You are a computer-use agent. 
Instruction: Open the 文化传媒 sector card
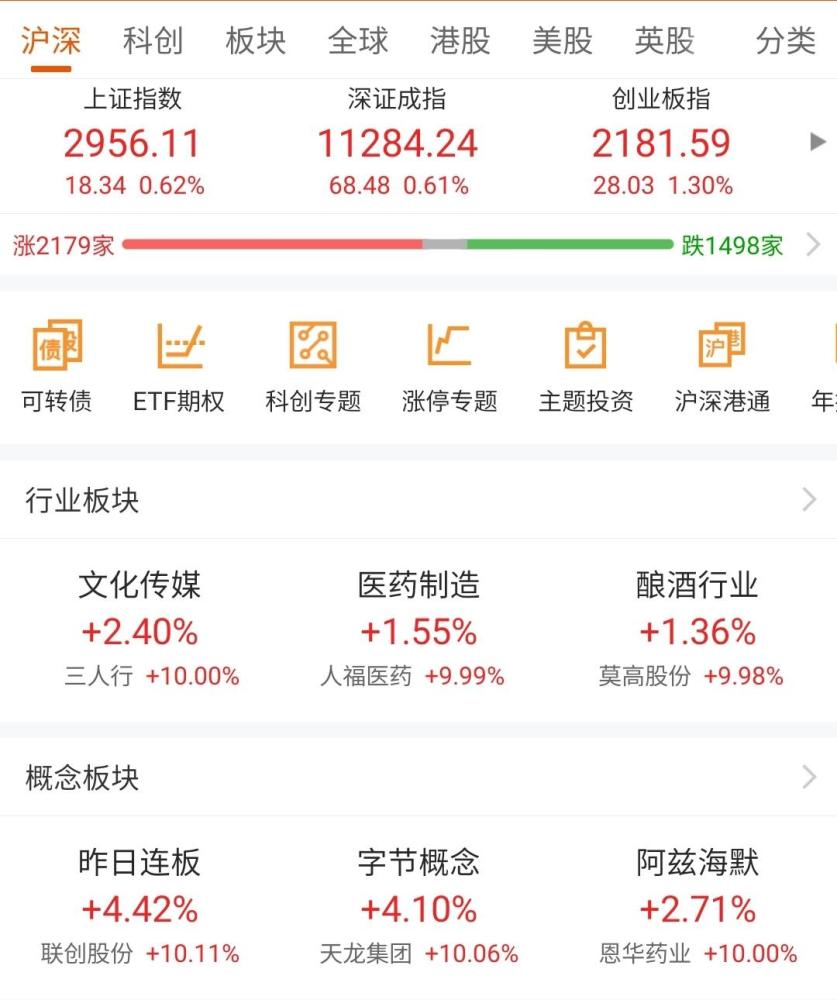pyautogui.click(x=140, y=630)
